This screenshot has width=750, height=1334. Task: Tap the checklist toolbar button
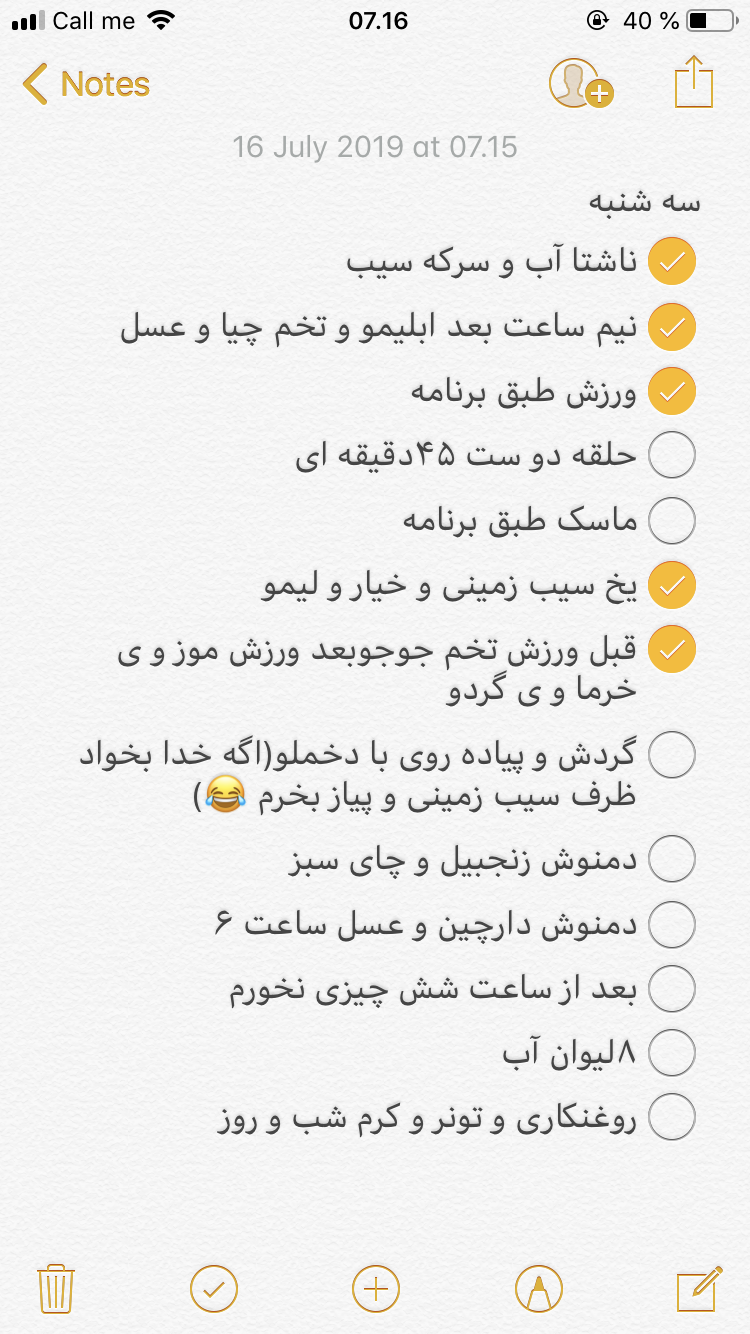214,1288
